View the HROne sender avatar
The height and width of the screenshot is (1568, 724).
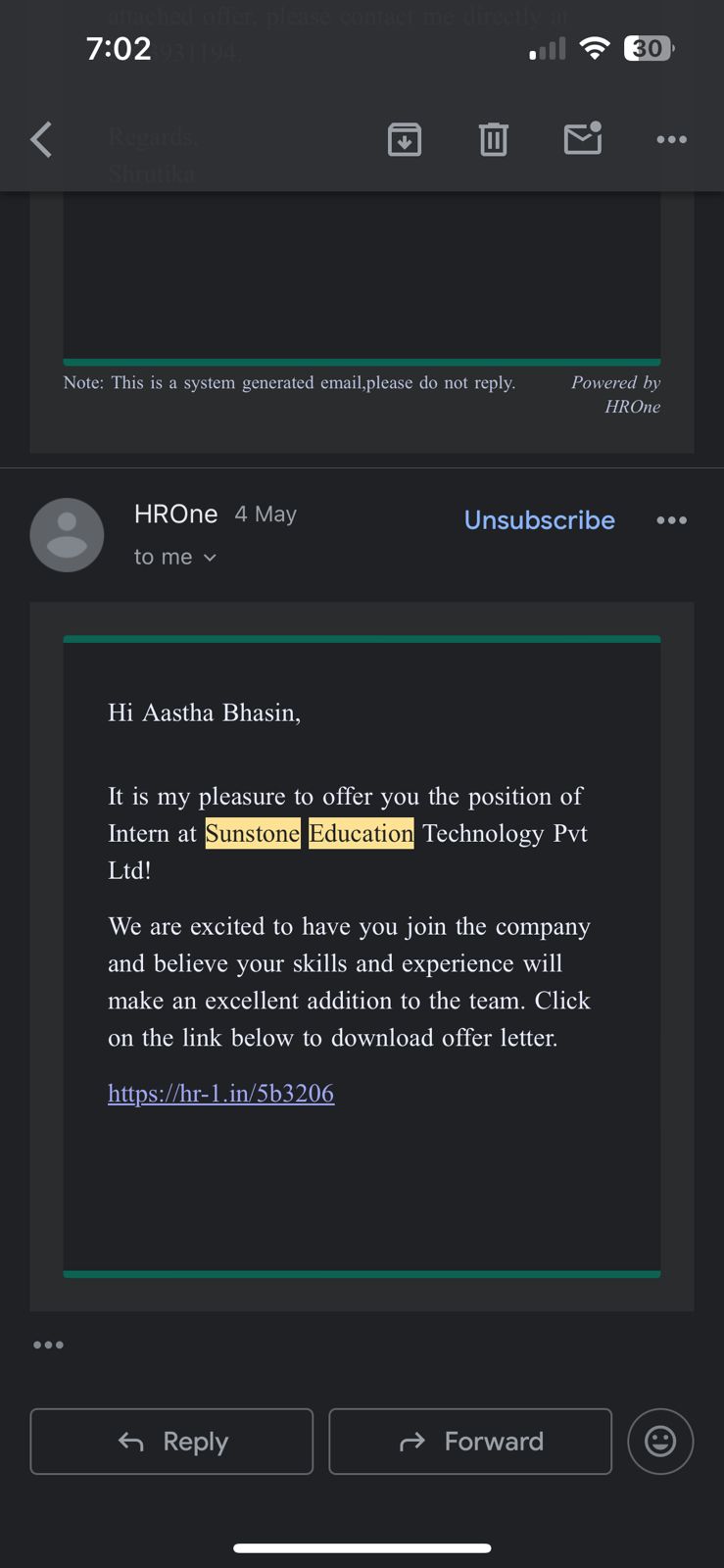(67, 535)
